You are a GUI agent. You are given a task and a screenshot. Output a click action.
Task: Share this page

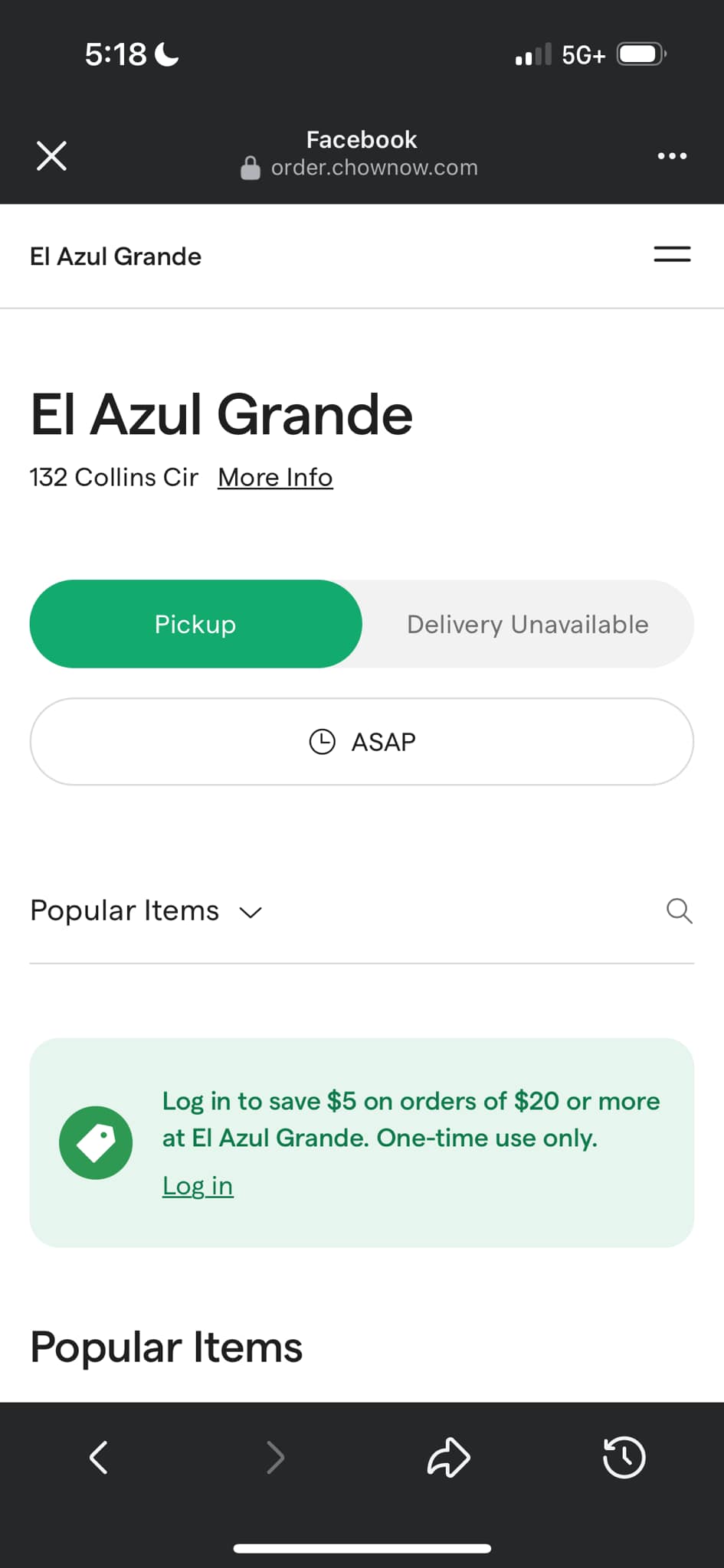[x=448, y=1457]
